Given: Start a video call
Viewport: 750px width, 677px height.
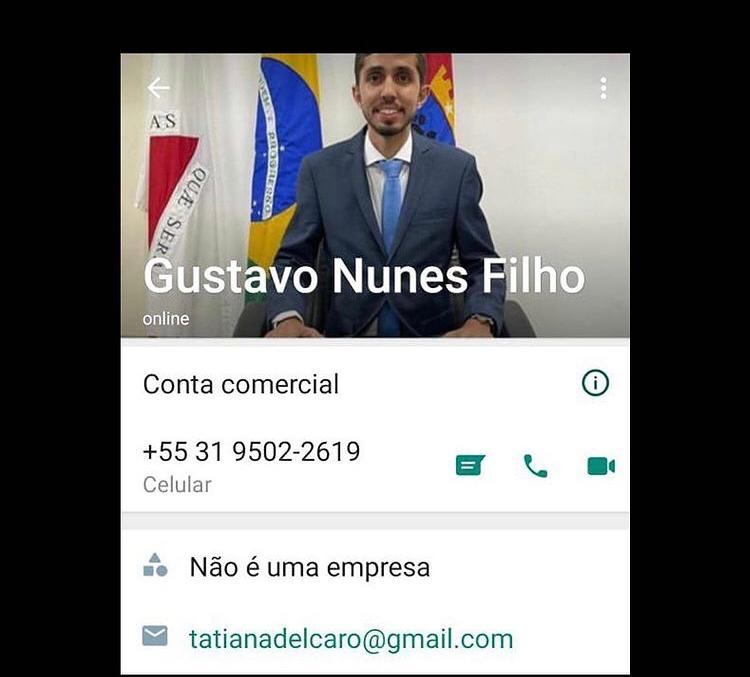Looking at the screenshot, I should tap(601, 466).
